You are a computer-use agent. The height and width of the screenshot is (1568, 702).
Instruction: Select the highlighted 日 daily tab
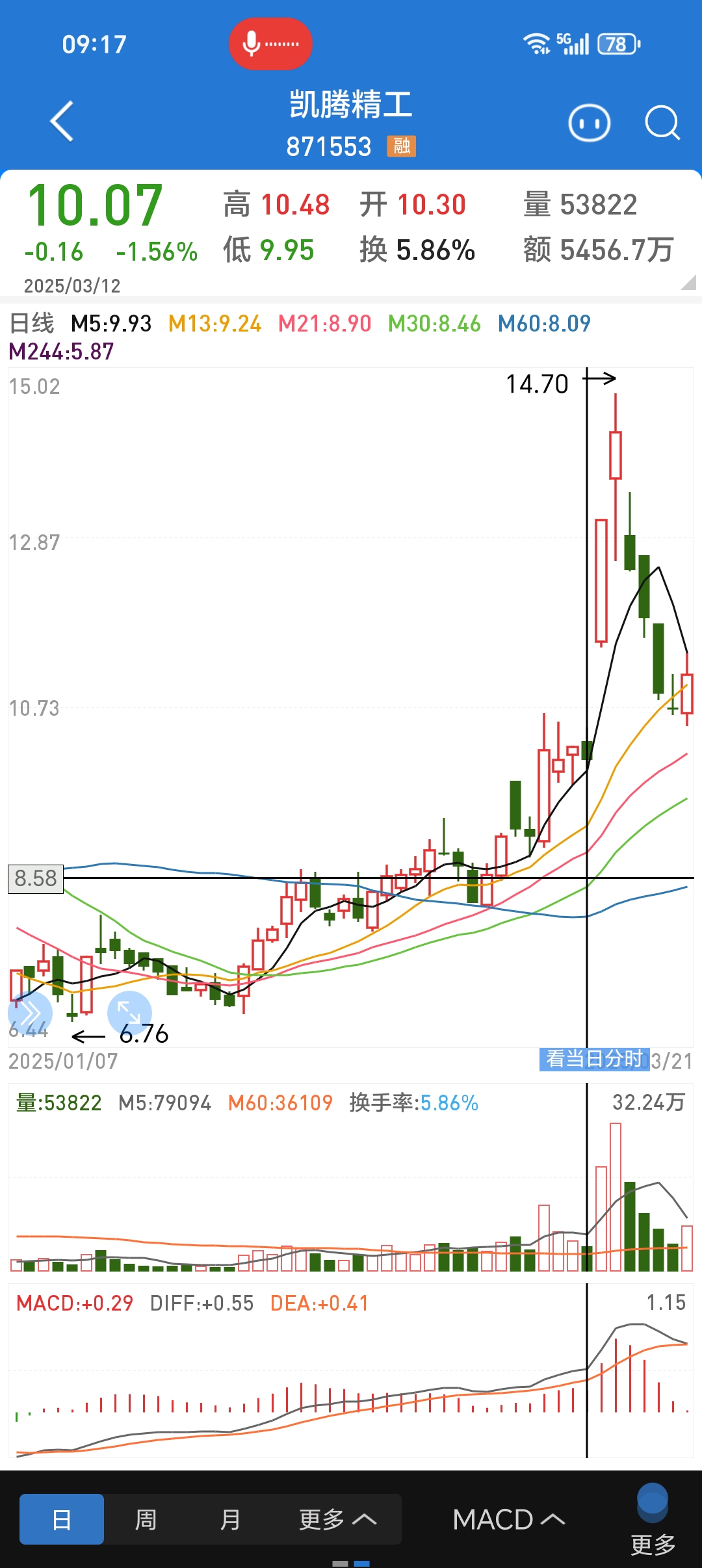coord(62,1521)
